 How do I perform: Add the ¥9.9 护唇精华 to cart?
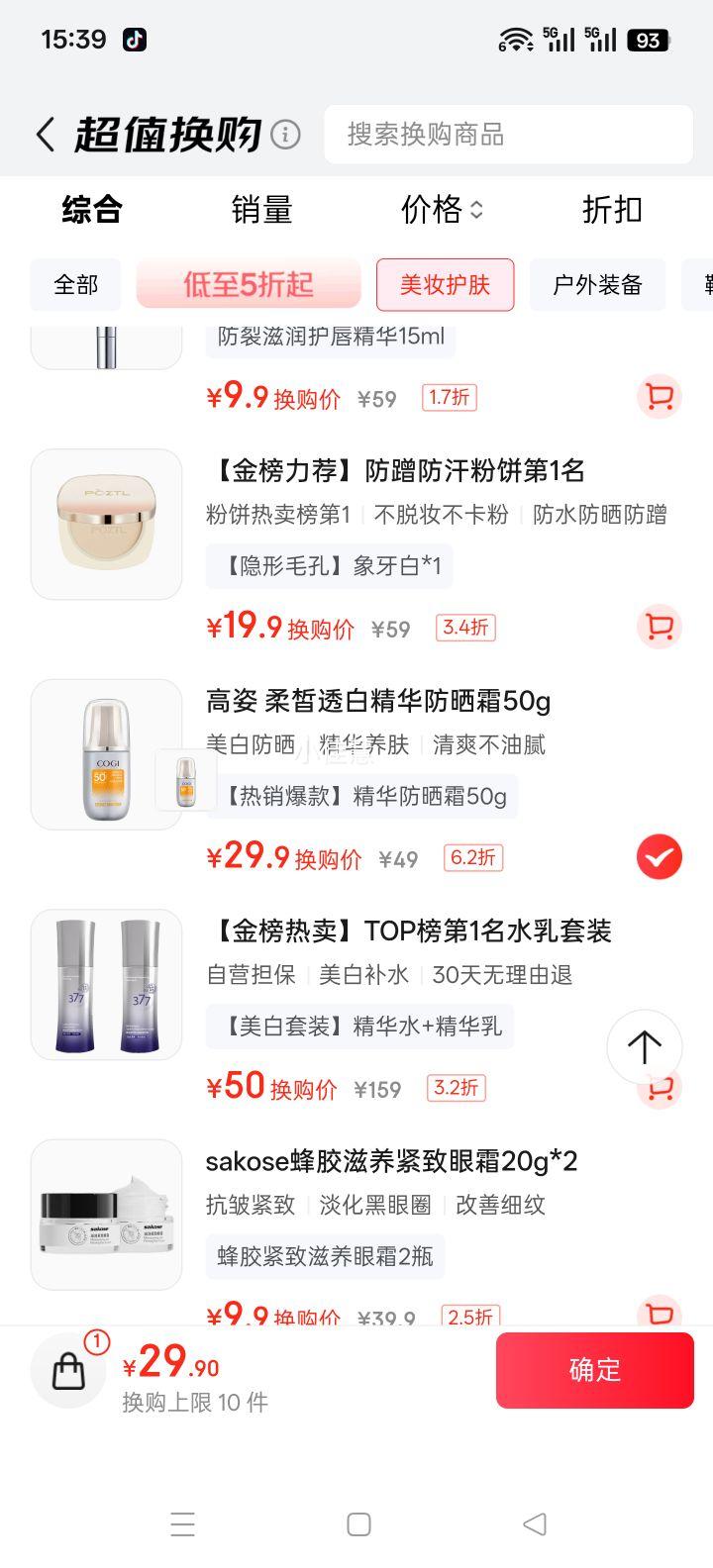[659, 397]
